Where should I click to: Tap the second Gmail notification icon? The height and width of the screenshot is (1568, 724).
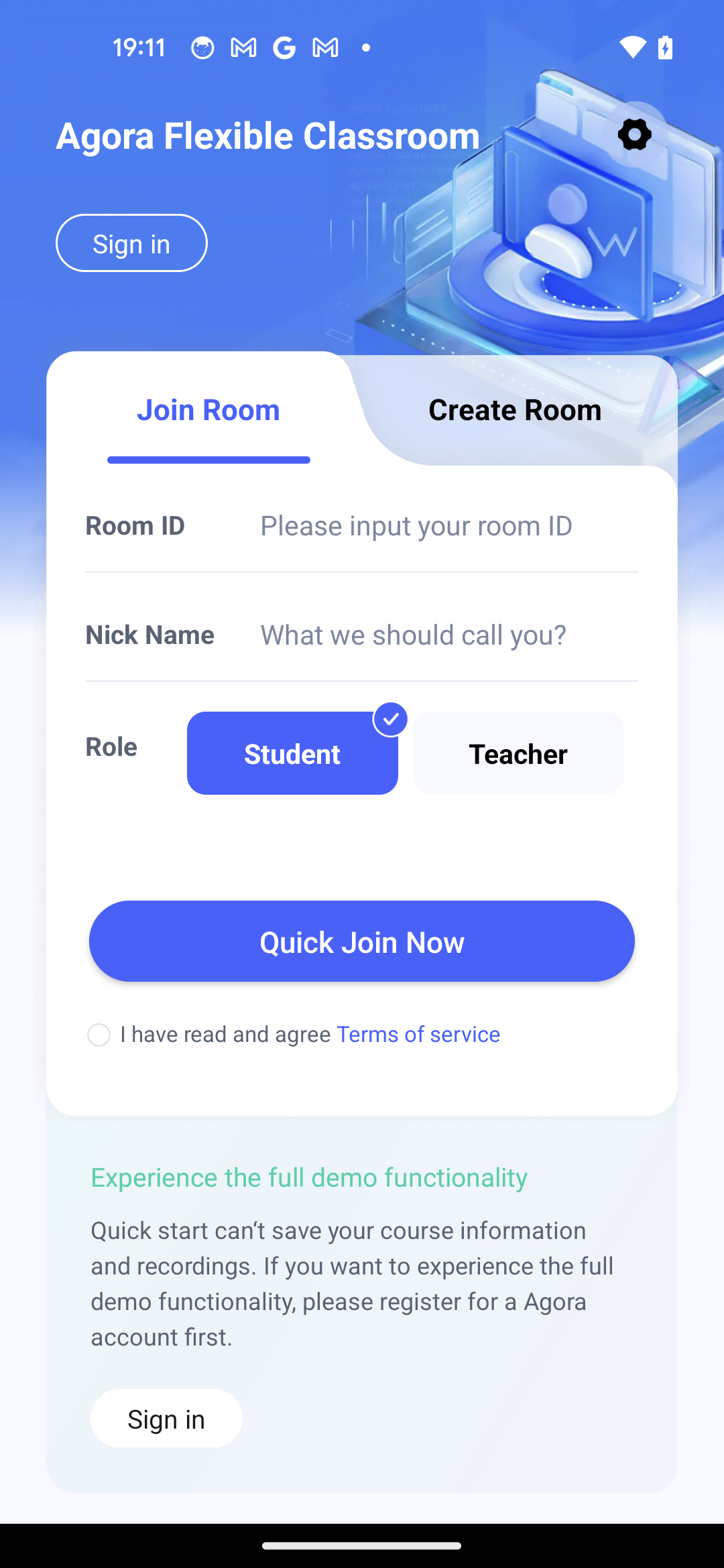324,48
